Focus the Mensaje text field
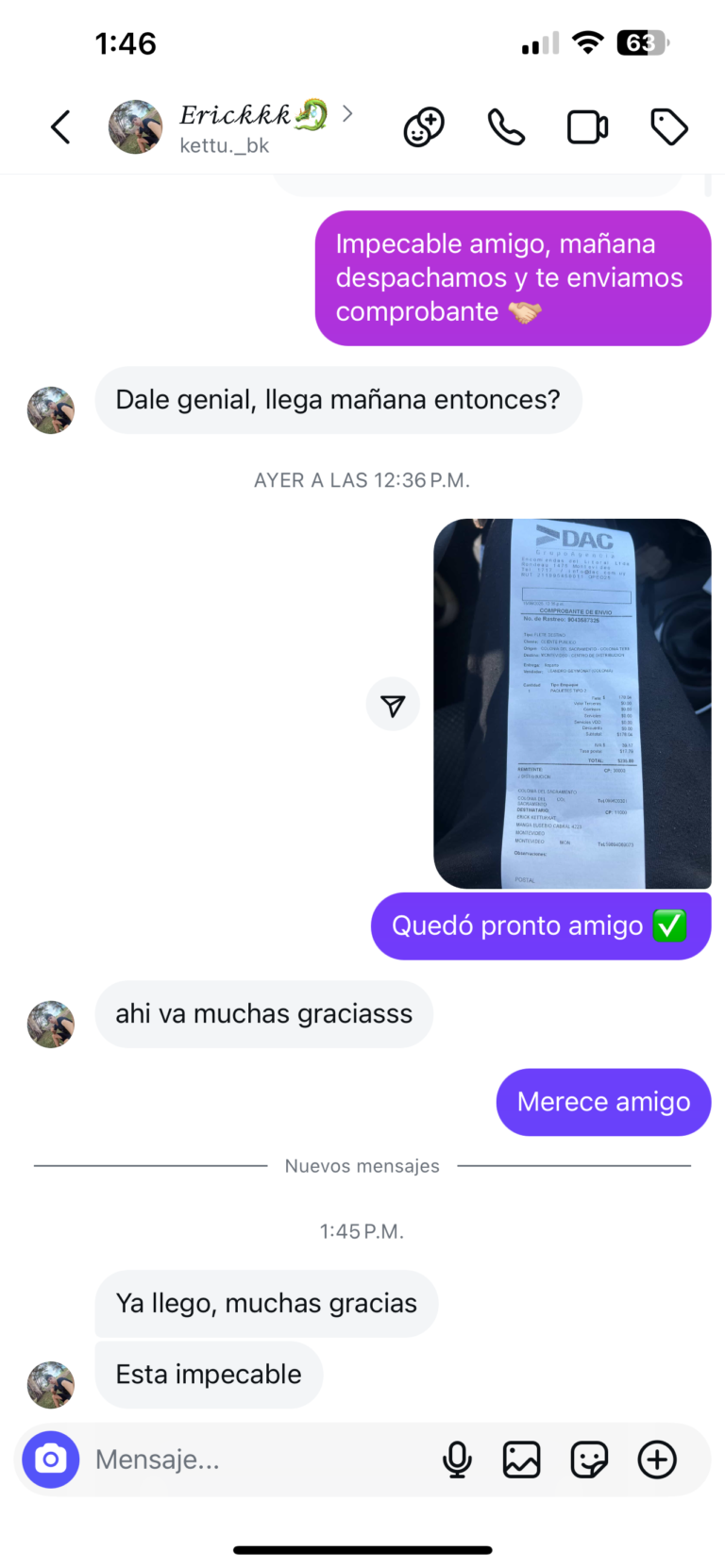725x1568 pixels. pyautogui.click(x=255, y=1460)
